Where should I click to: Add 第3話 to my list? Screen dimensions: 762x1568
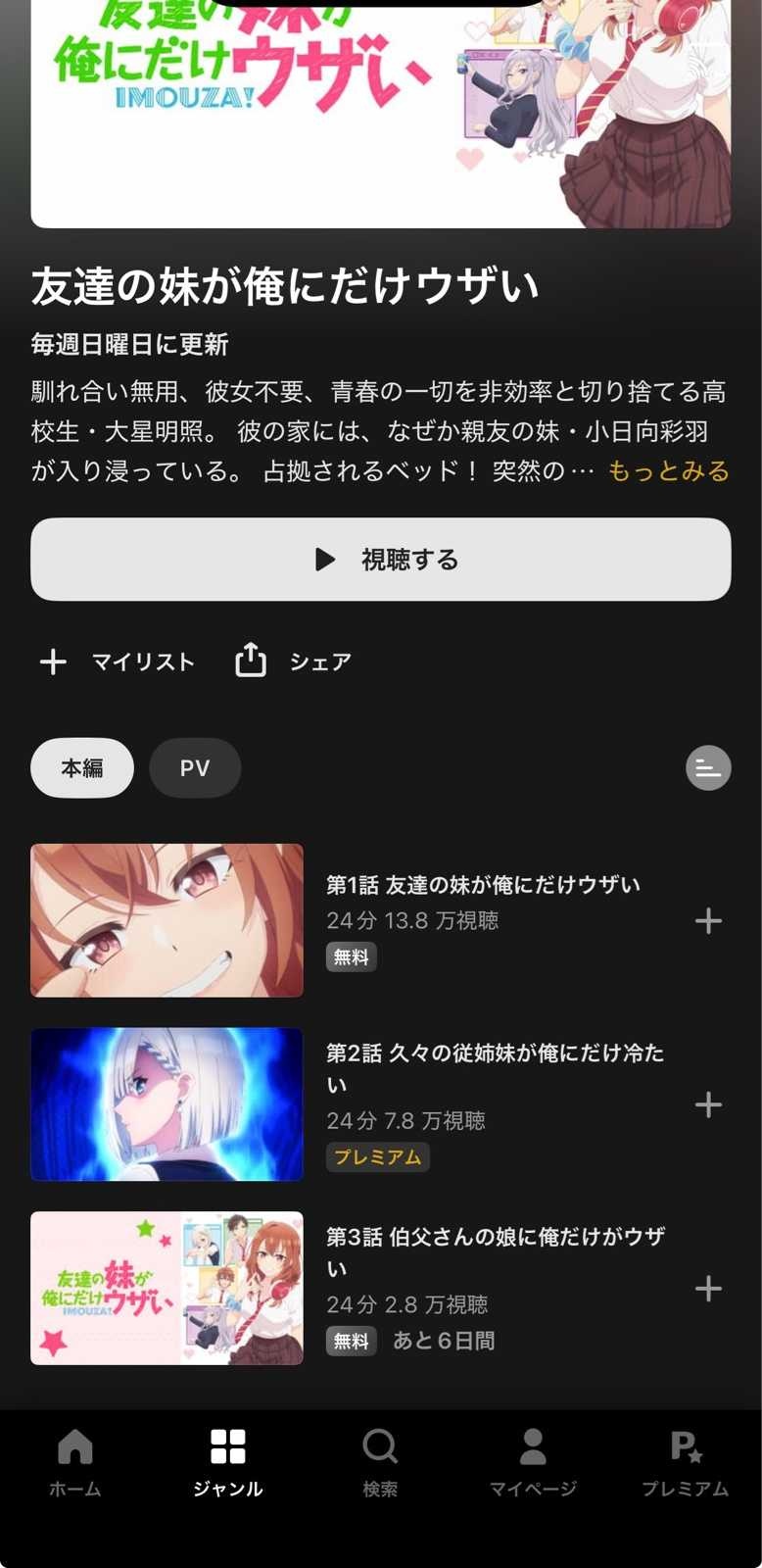(708, 1289)
